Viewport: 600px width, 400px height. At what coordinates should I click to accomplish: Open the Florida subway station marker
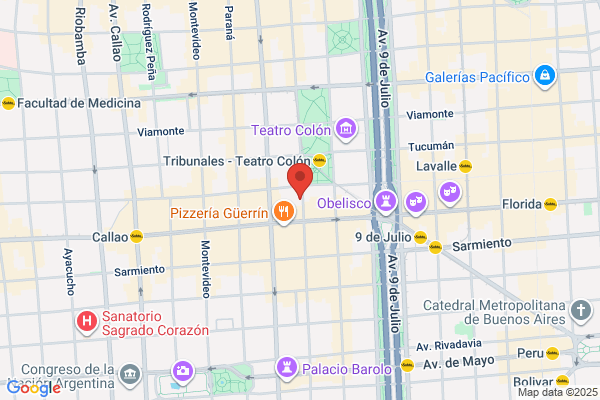[x=550, y=204]
